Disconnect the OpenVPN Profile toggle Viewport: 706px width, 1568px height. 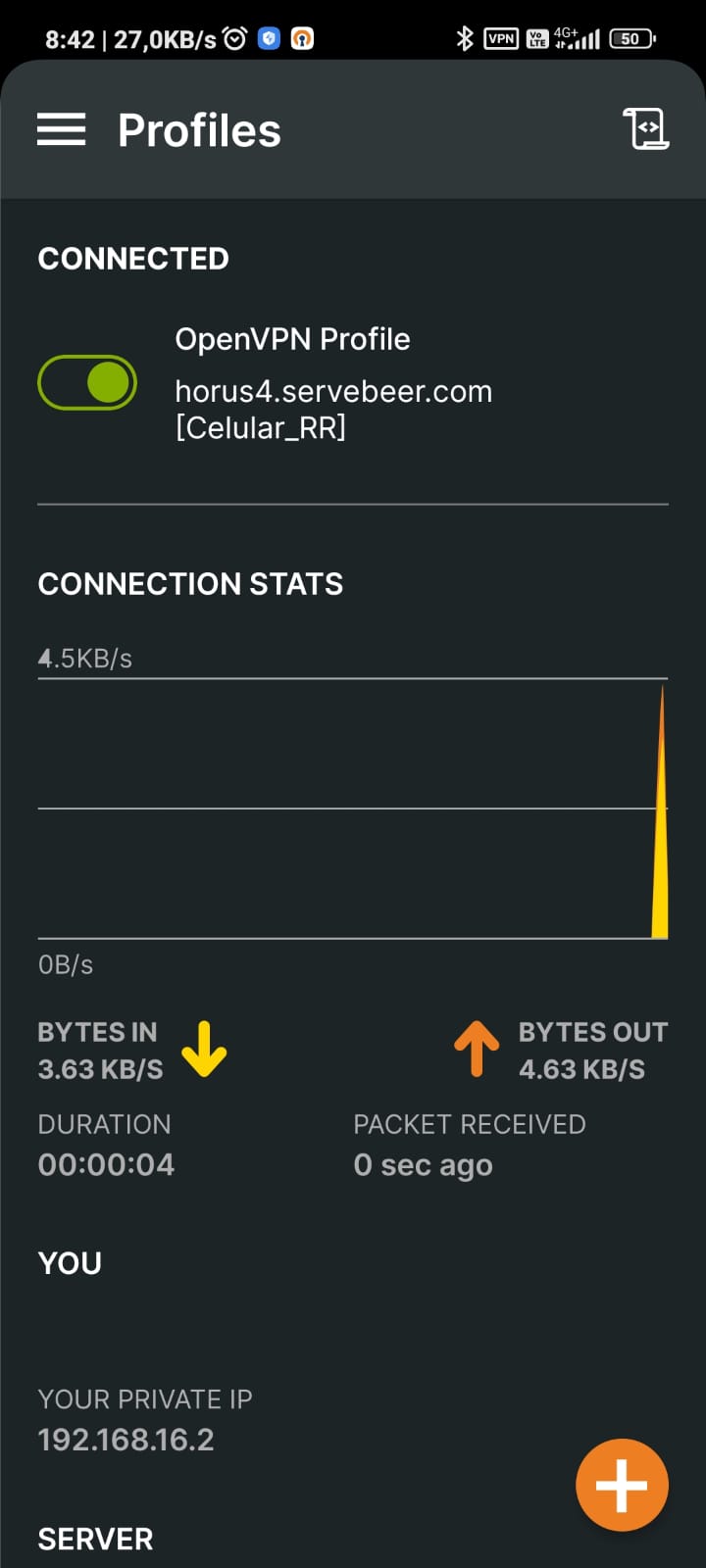pos(86,382)
